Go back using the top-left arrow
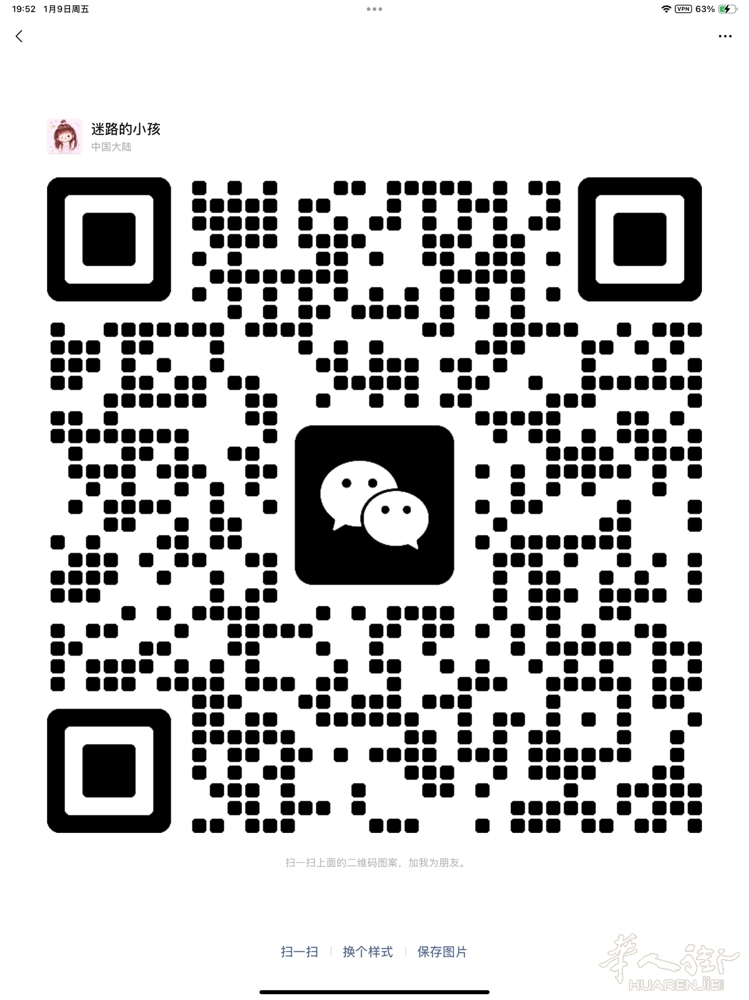 click(x=19, y=36)
